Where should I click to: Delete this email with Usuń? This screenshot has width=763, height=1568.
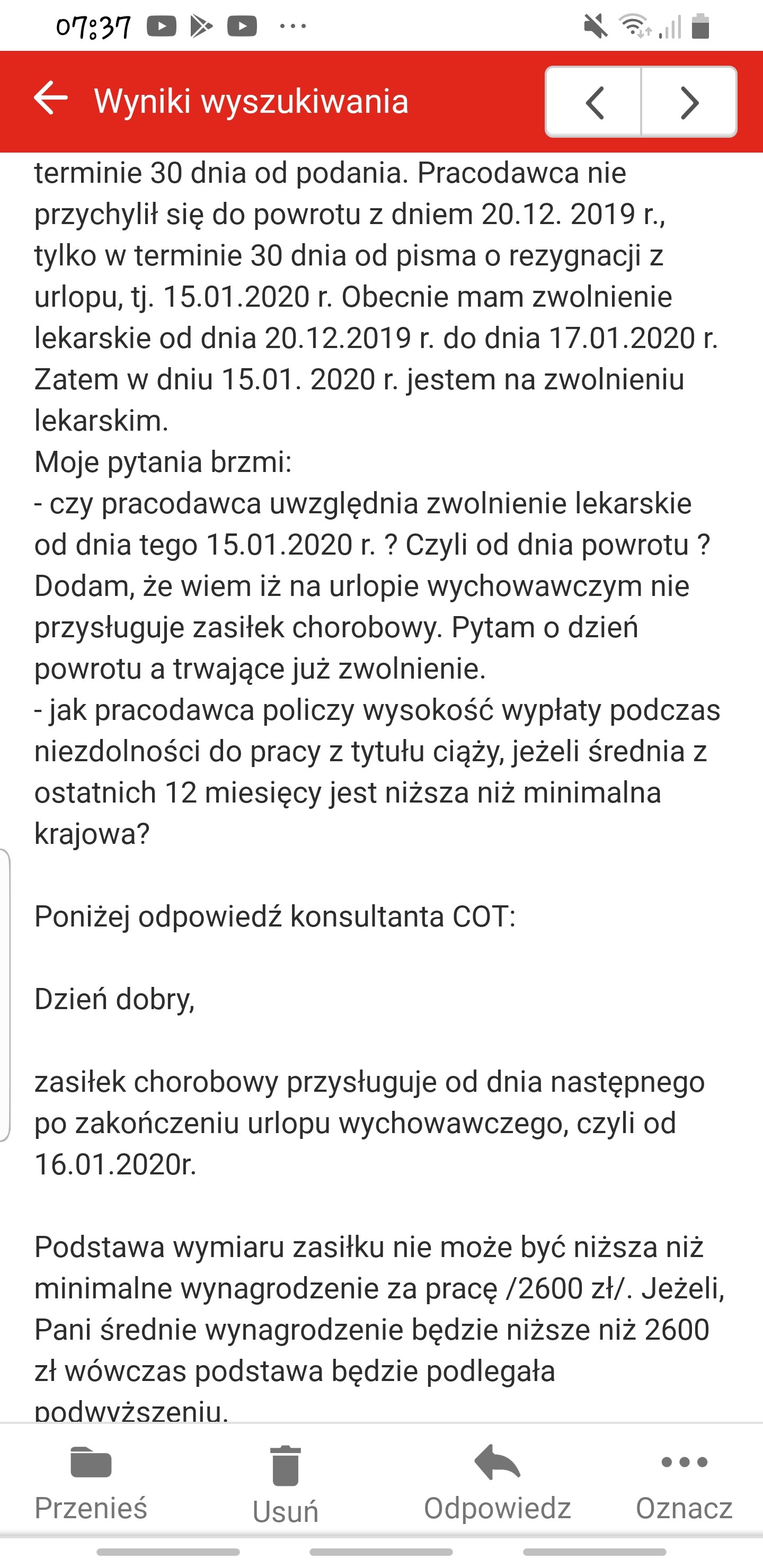point(285,1484)
